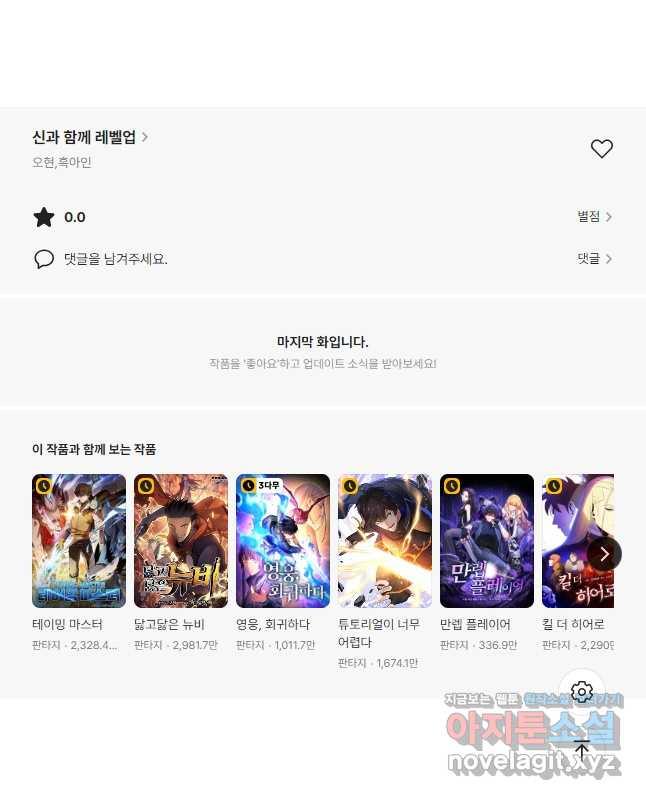Viewport: 646px width, 800px height.
Task: Show next recommended works with the arrow
Action: [x=604, y=553]
